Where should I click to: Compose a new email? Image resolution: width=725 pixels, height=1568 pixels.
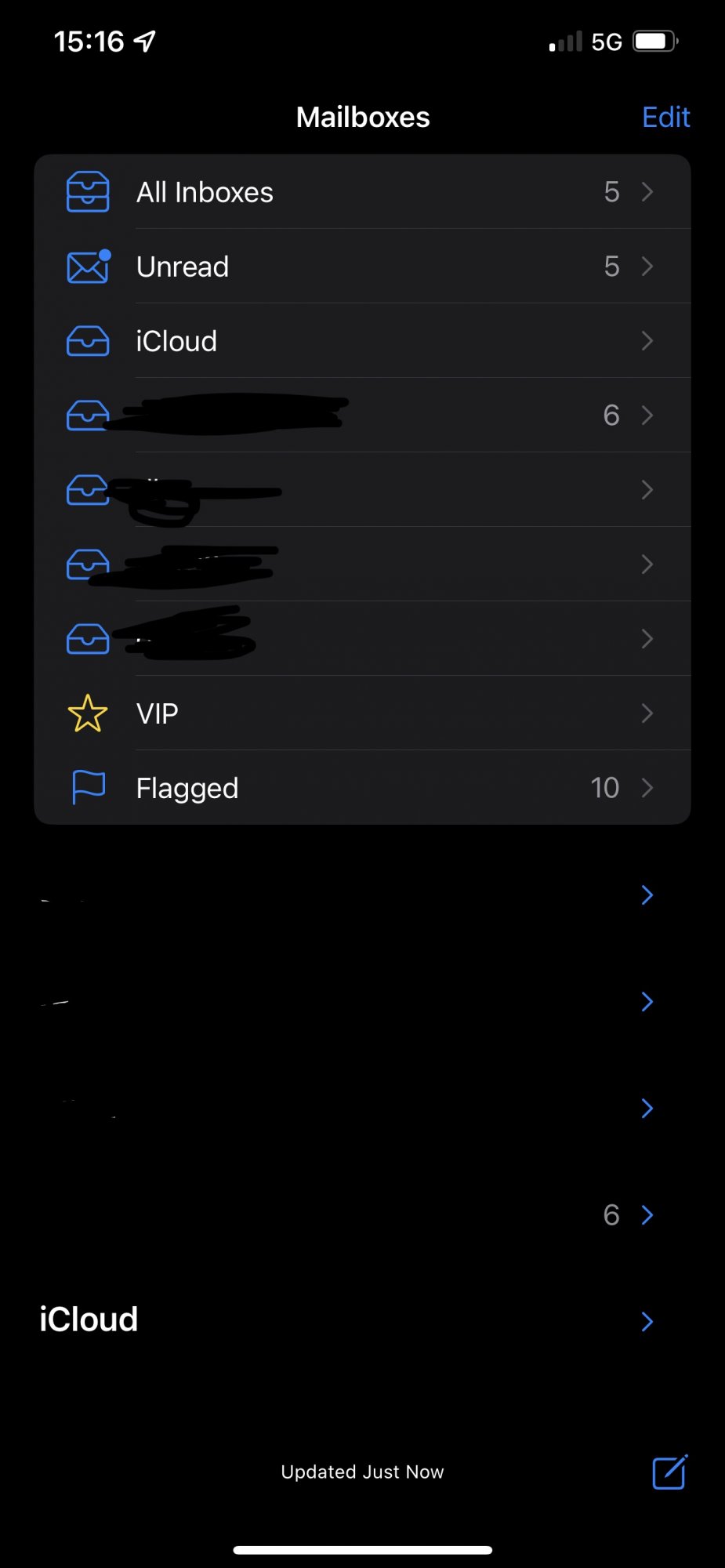coord(669,1472)
